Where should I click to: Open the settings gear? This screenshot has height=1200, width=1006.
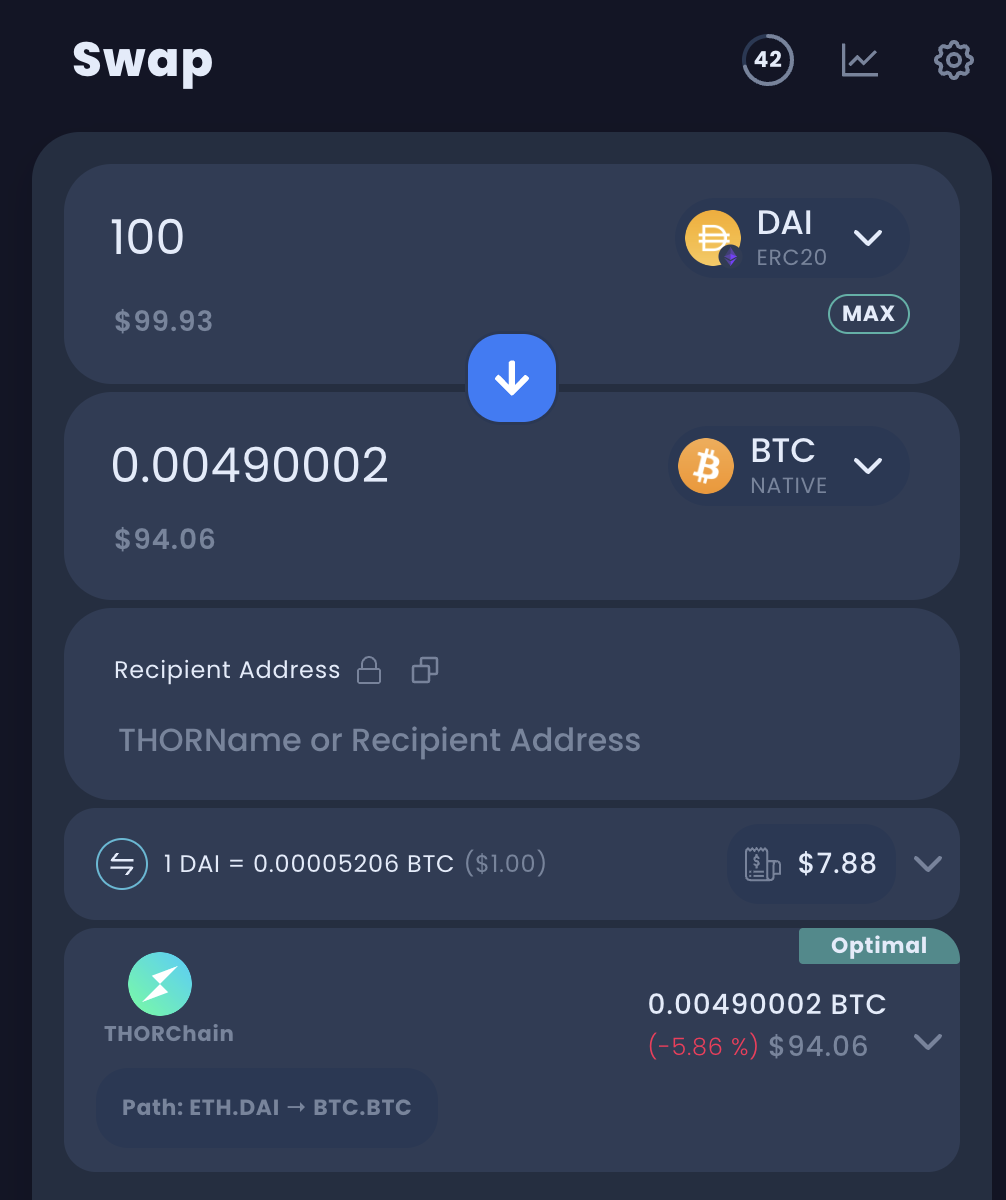point(953,61)
